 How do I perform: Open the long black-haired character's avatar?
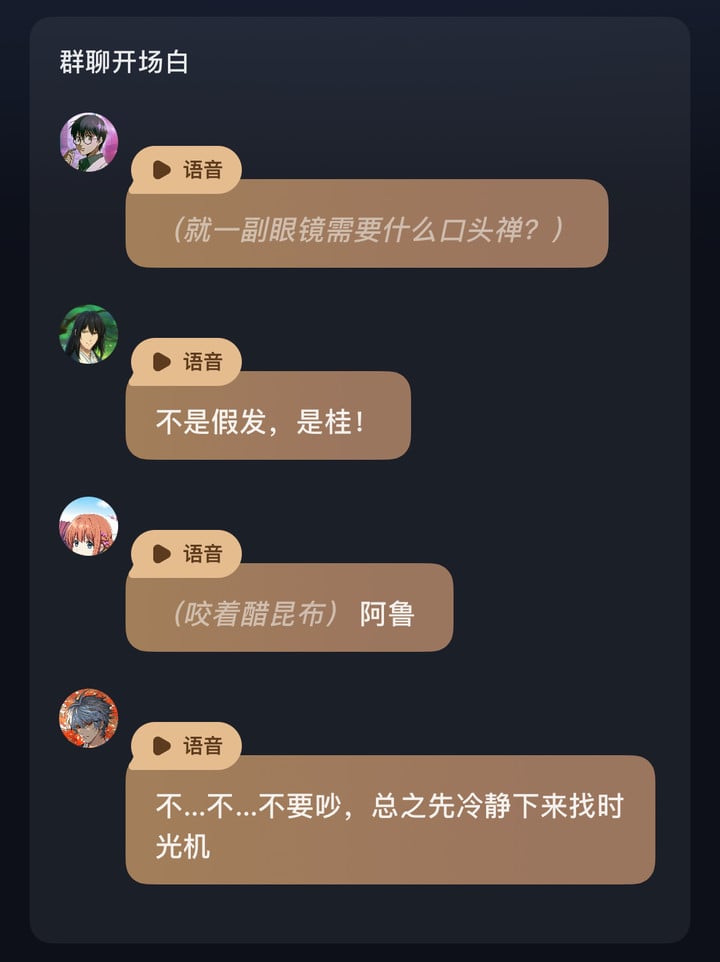click(89, 334)
